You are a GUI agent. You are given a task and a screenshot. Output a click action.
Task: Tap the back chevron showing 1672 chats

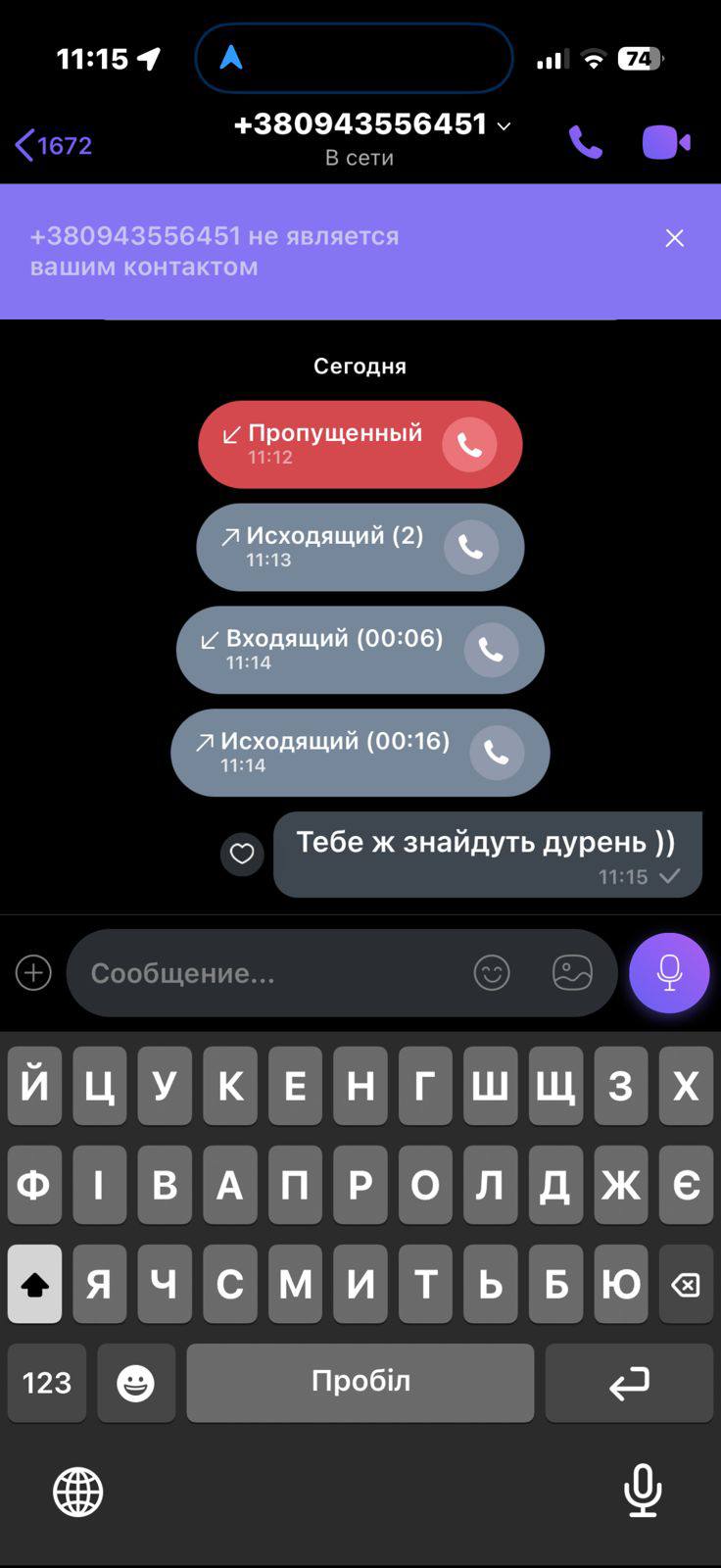coord(49,143)
